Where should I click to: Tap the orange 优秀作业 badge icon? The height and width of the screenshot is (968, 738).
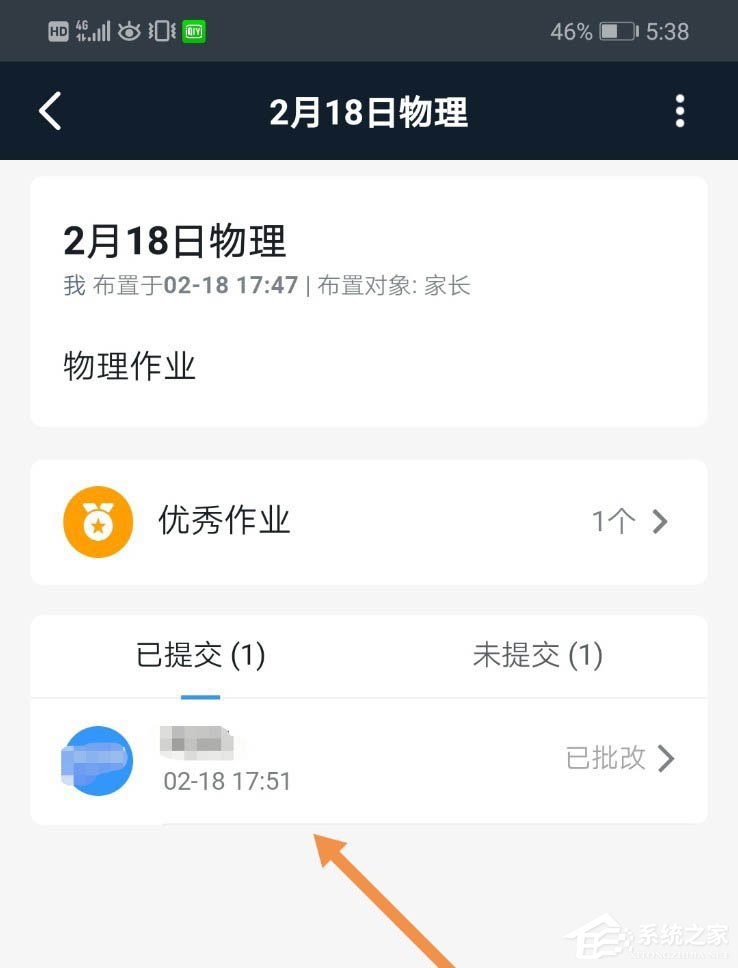tap(97, 521)
